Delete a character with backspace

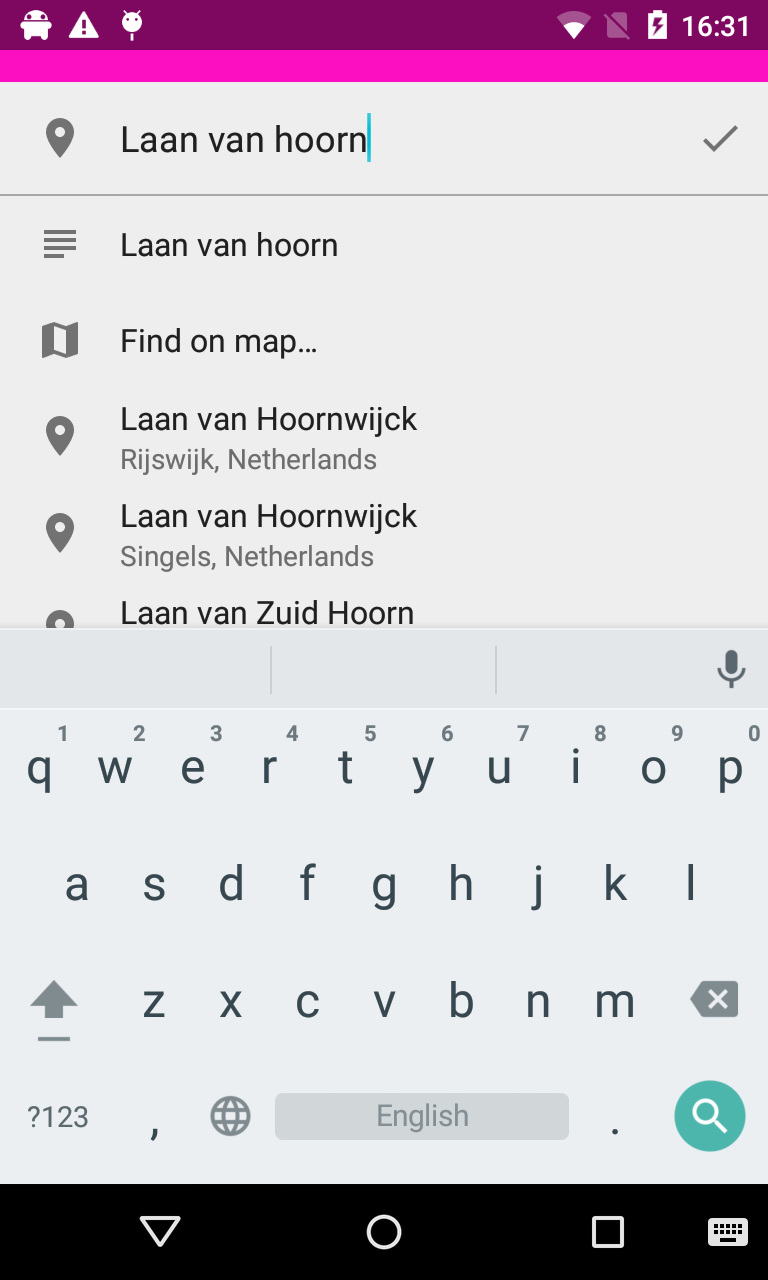(714, 999)
